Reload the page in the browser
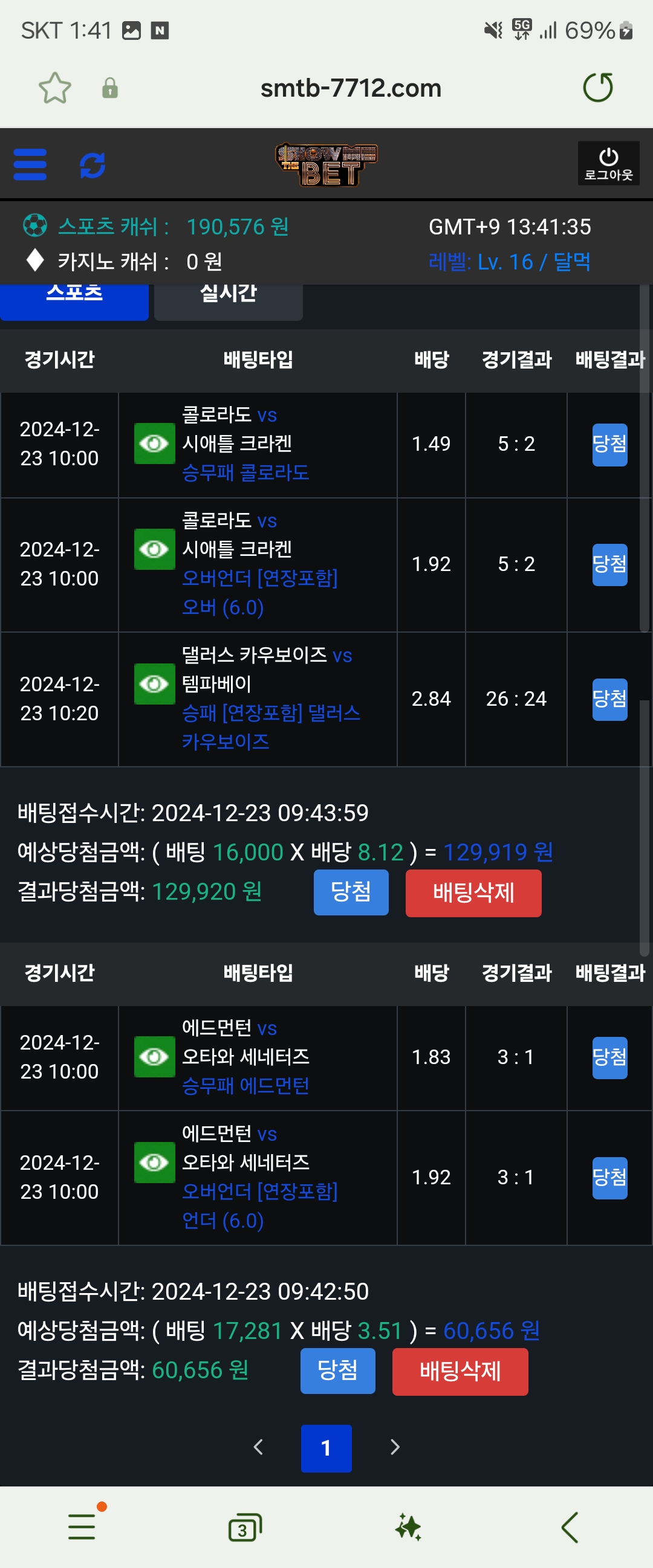Viewport: 653px width, 1568px height. click(597, 88)
